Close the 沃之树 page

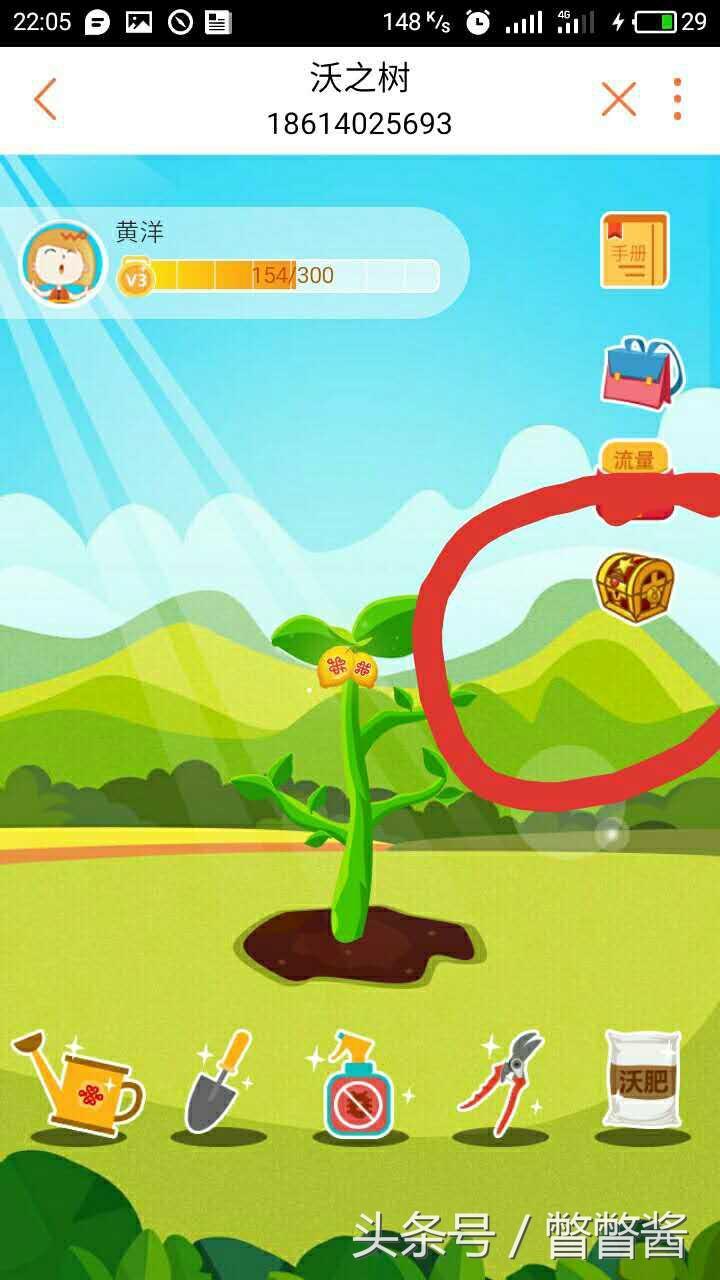point(618,100)
